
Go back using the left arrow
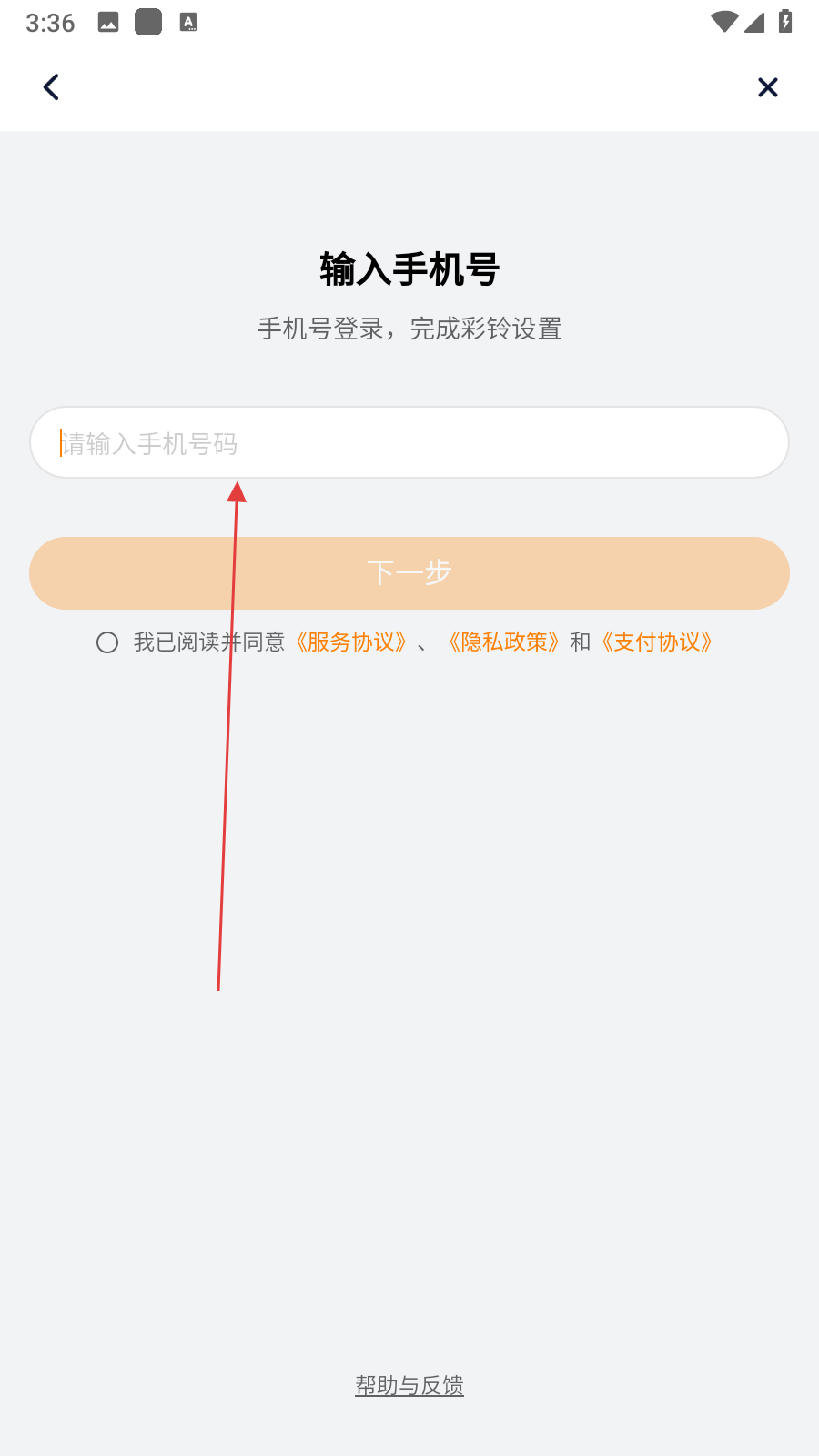tap(52, 87)
